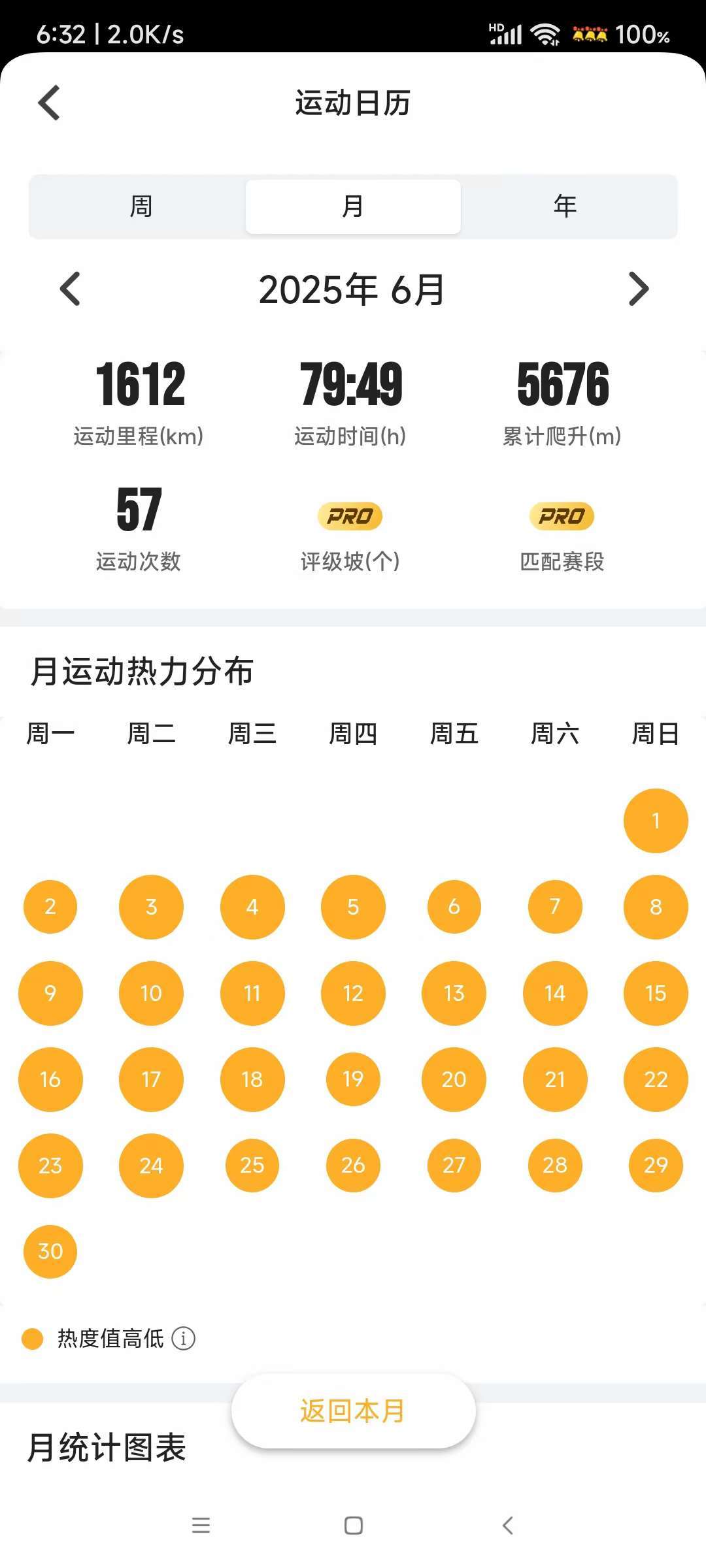The height and width of the screenshot is (1568, 706).
Task: Tap the 返回本月 button
Action: pyautogui.click(x=353, y=1411)
